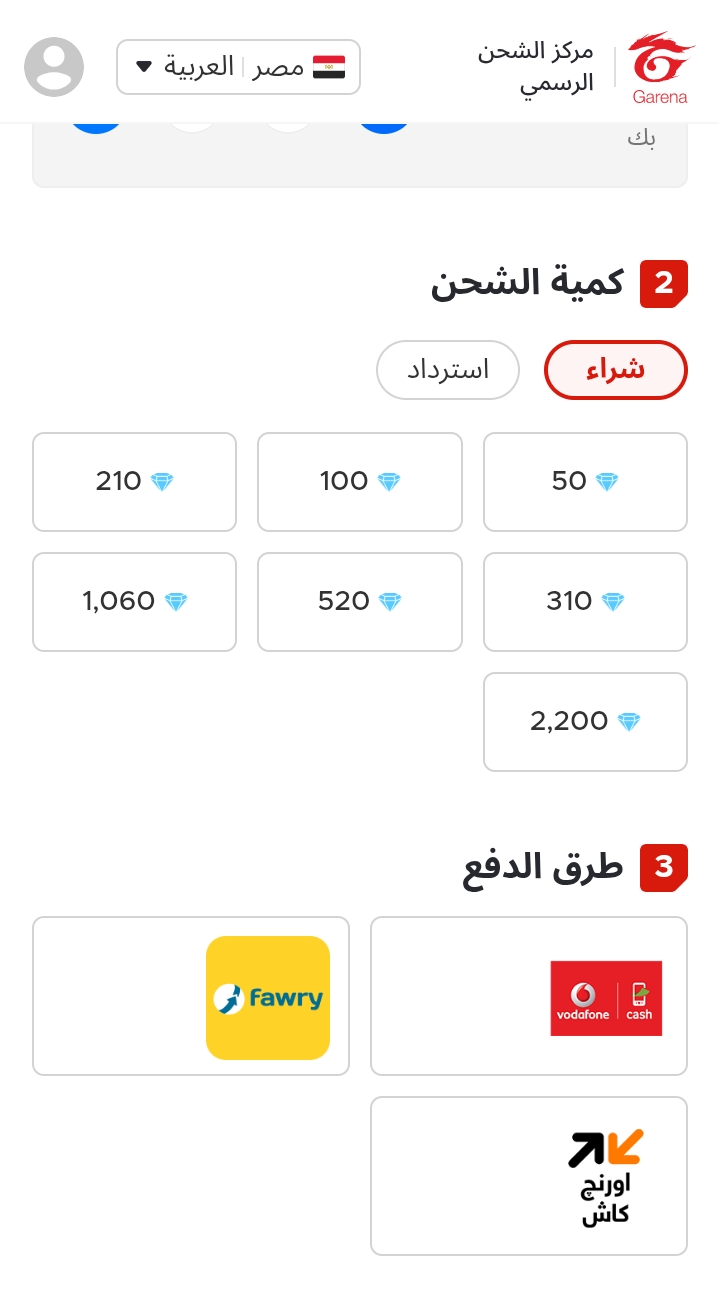Select the 520 diamonds amount
The image size is (719, 1293).
pyautogui.click(x=360, y=602)
